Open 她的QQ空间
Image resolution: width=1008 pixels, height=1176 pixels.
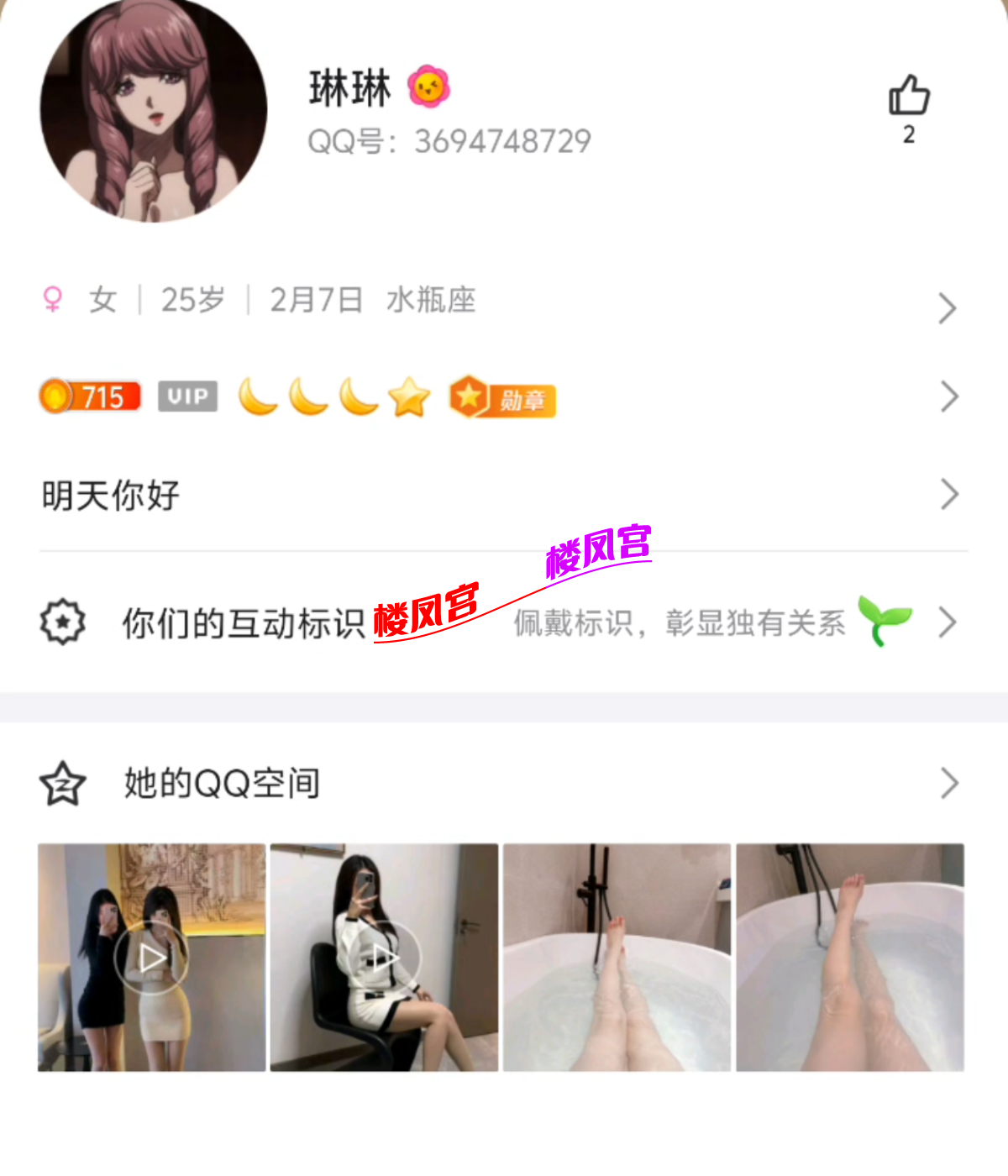[502, 783]
